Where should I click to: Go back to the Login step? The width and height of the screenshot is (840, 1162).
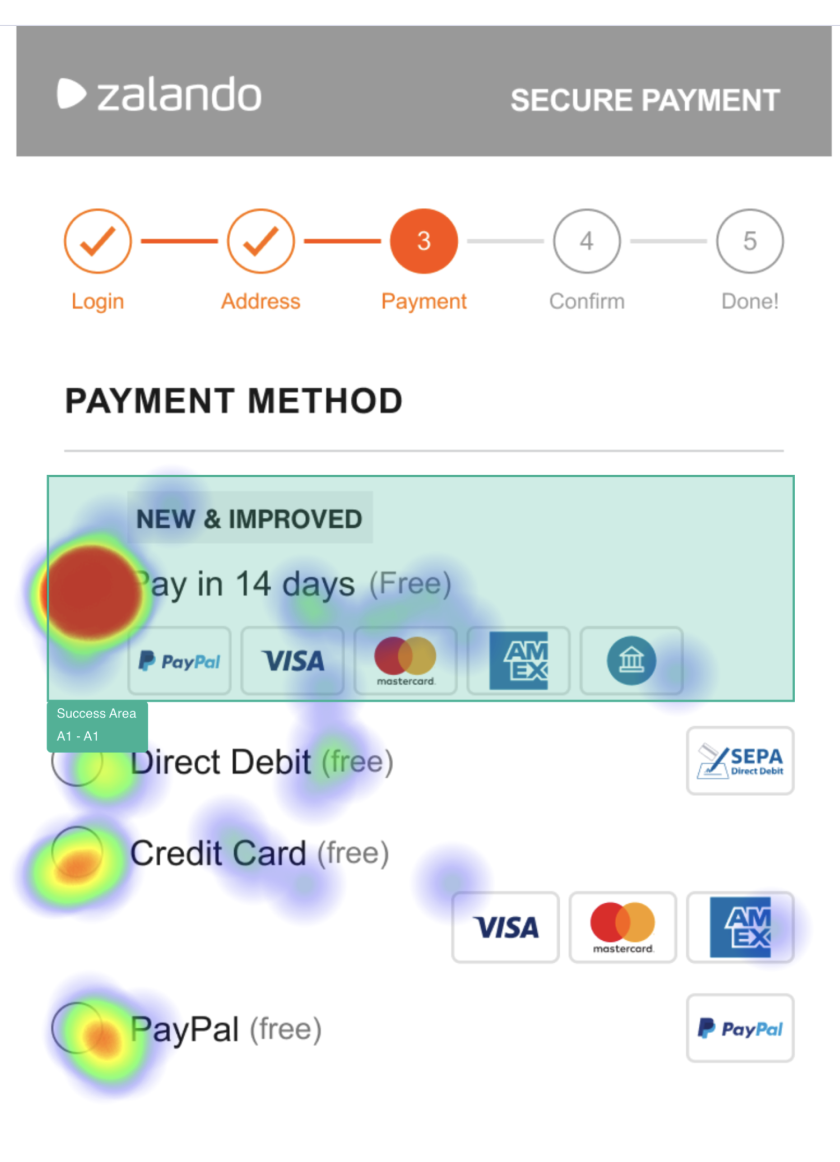98,243
